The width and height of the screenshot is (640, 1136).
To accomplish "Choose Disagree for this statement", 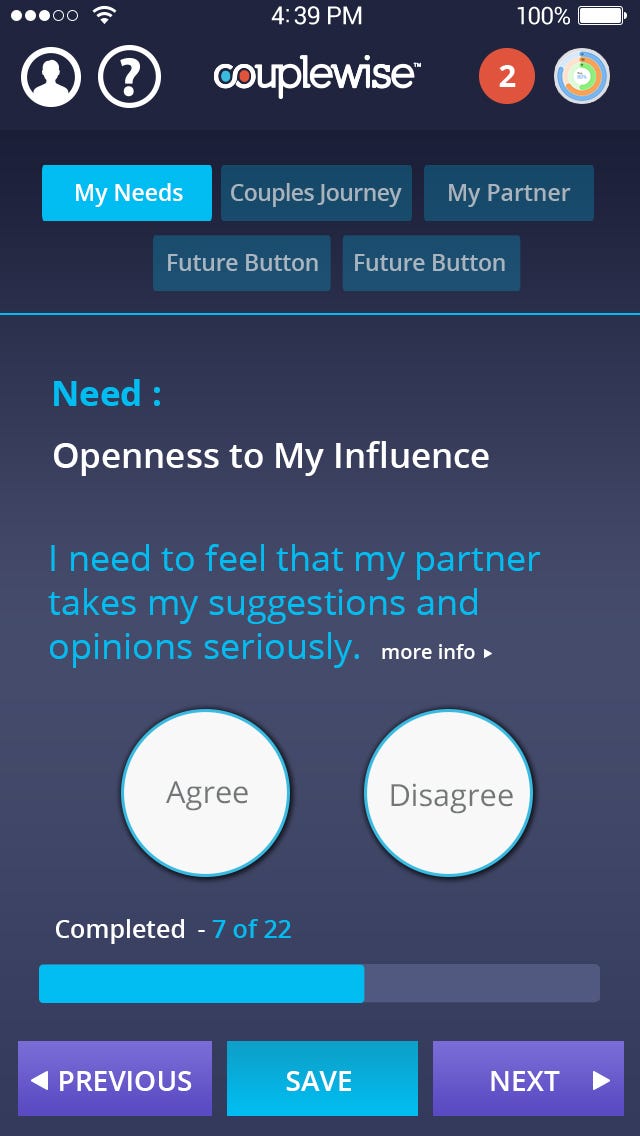I will [x=449, y=793].
